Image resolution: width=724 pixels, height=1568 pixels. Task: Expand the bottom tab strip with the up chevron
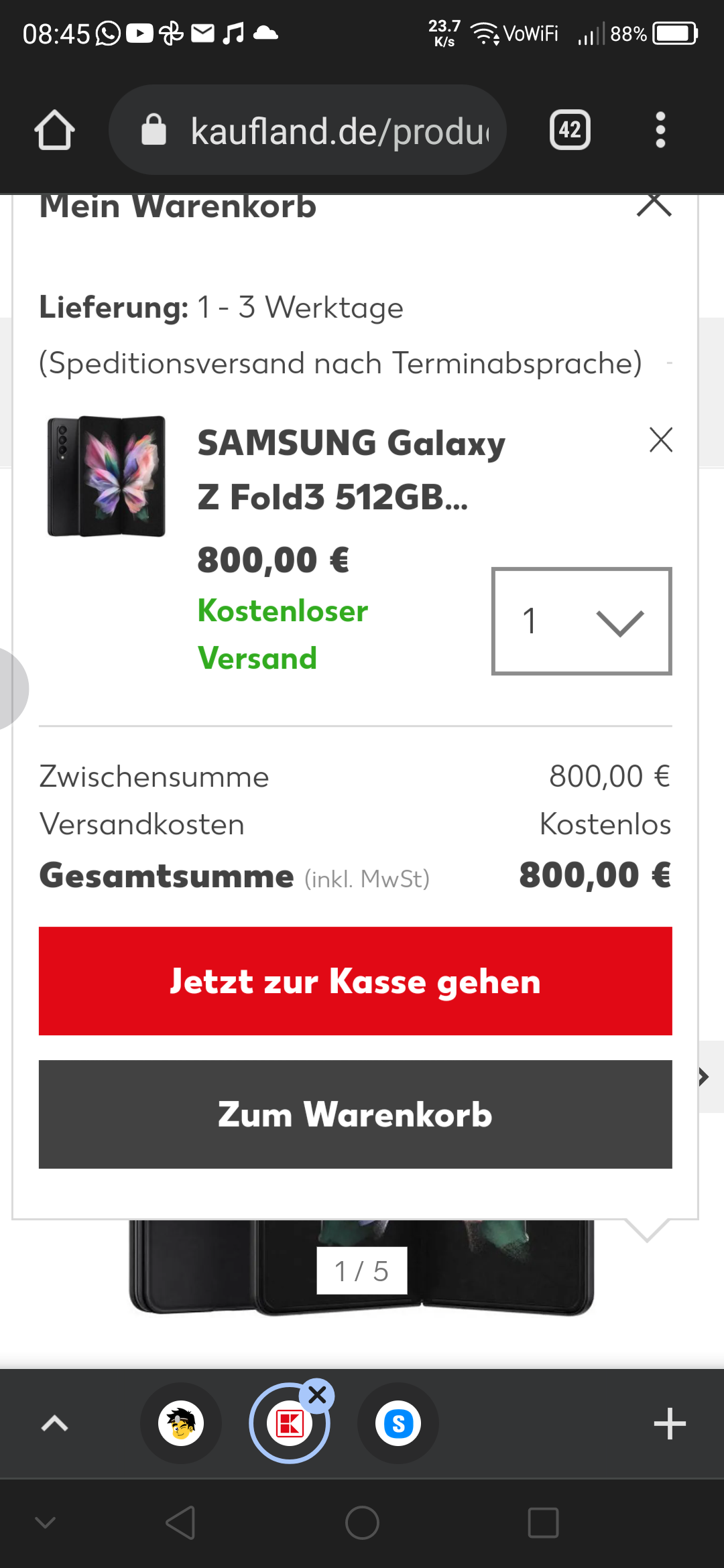[x=54, y=1423]
